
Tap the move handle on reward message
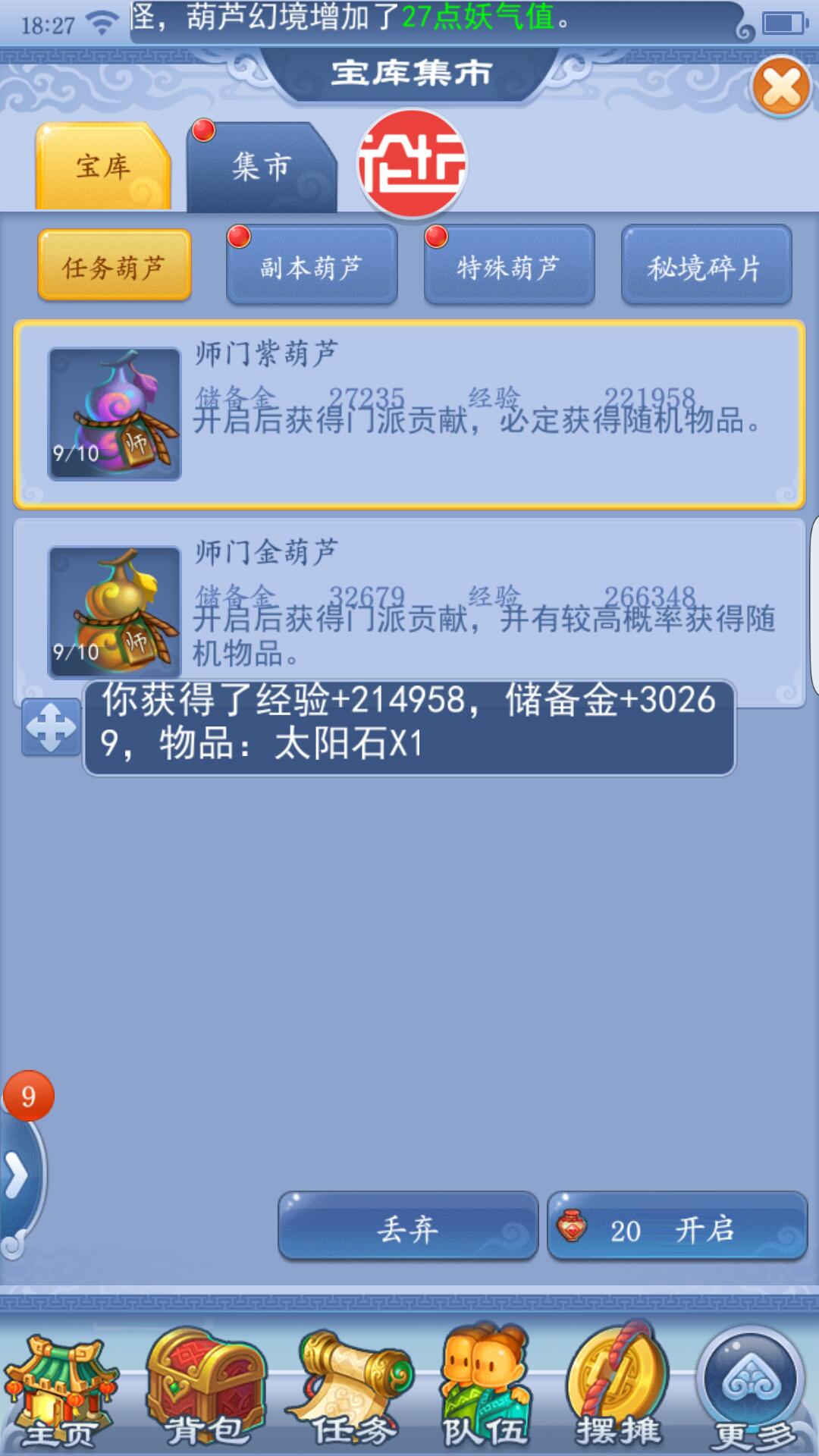point(51,727)
